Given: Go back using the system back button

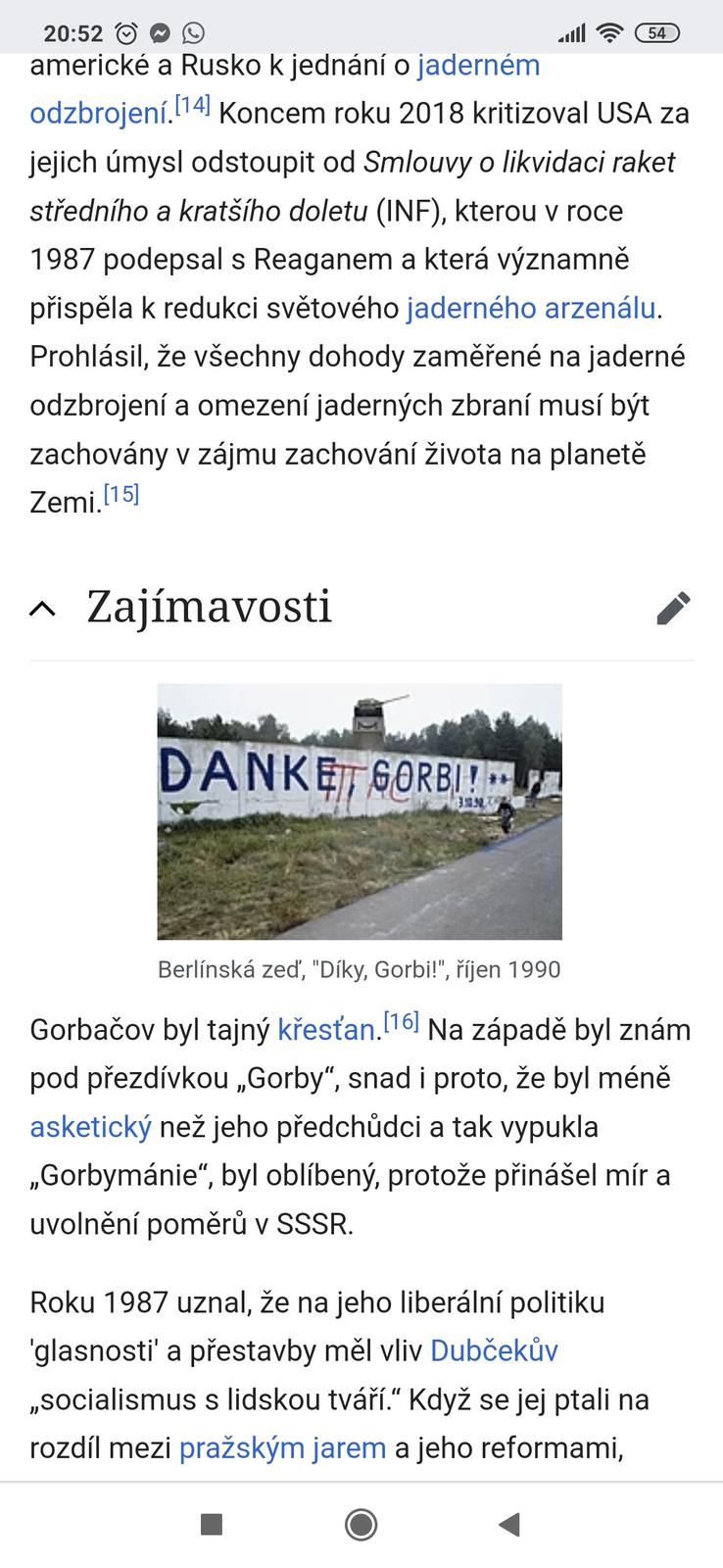Looking at the screenshot, I should 508,1524.
